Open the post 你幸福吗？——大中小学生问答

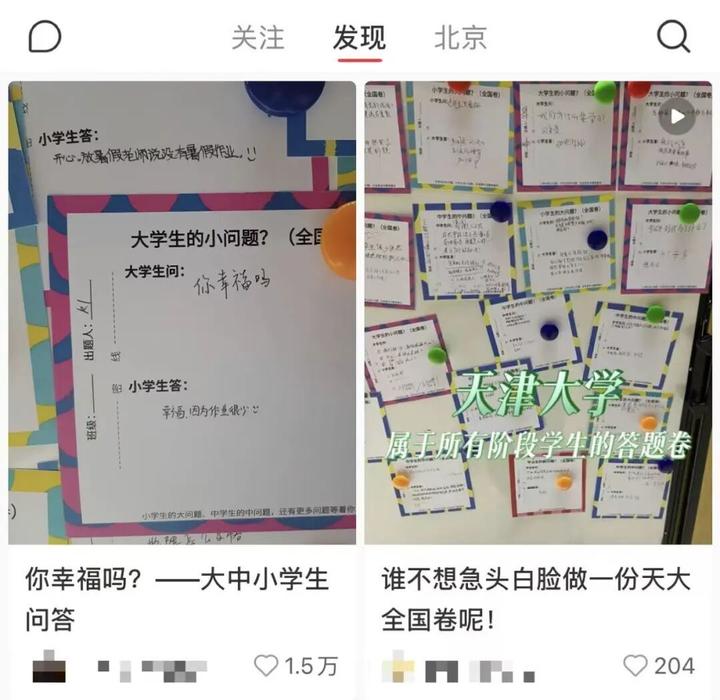[182, 312]
